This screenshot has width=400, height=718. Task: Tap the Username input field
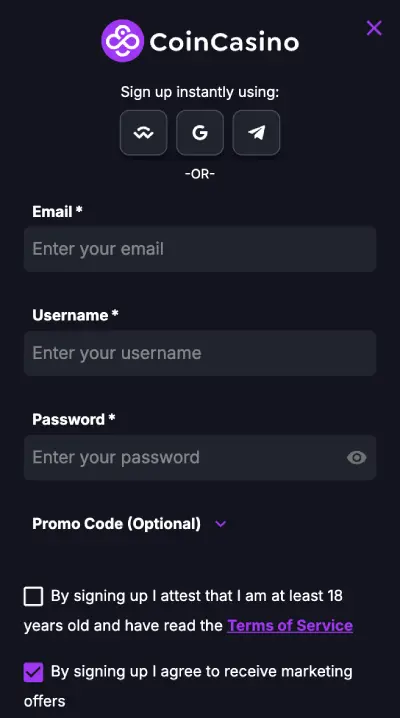click(200, 353)
